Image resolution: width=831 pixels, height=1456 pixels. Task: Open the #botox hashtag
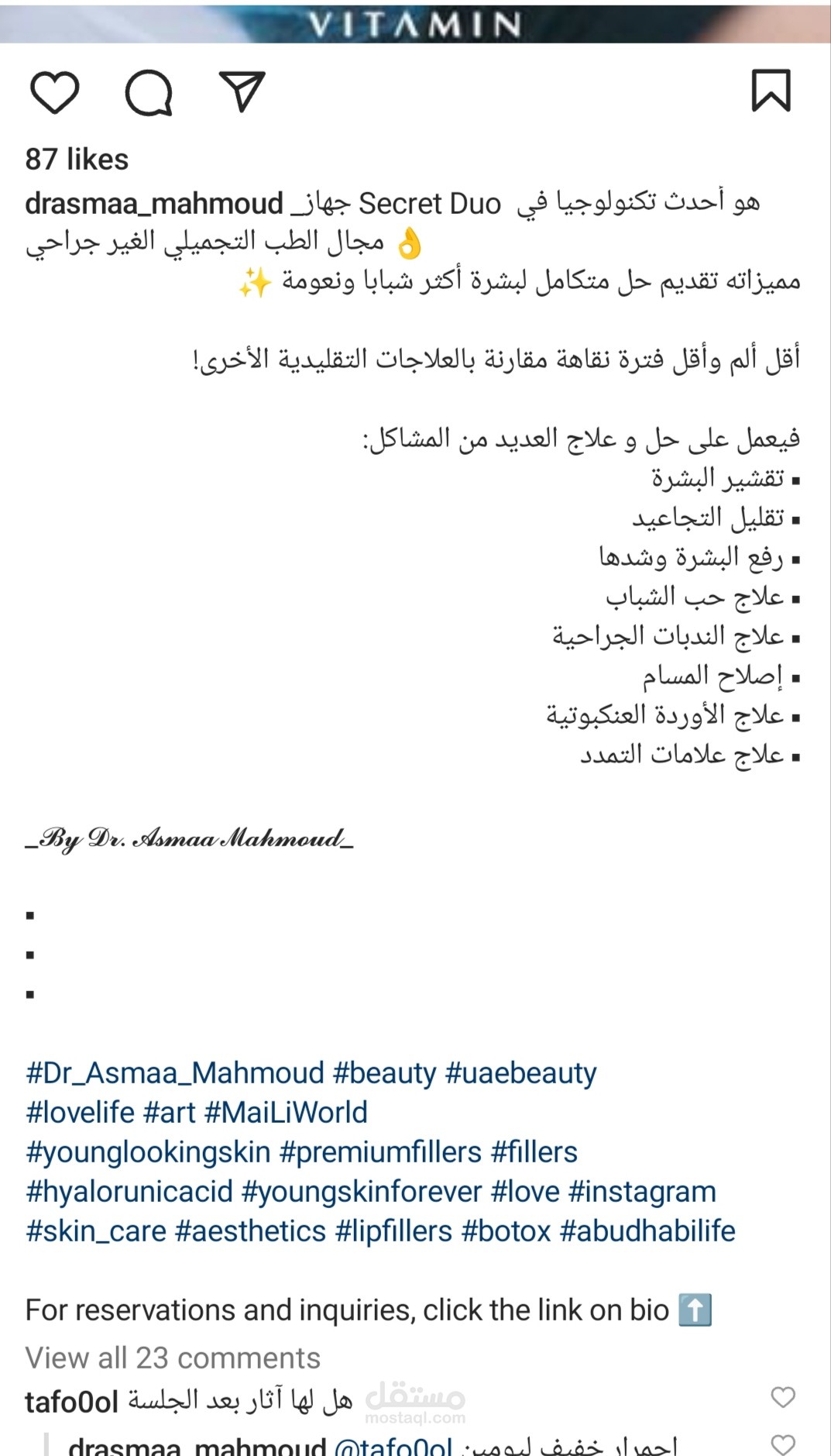tap(506, 1231)
